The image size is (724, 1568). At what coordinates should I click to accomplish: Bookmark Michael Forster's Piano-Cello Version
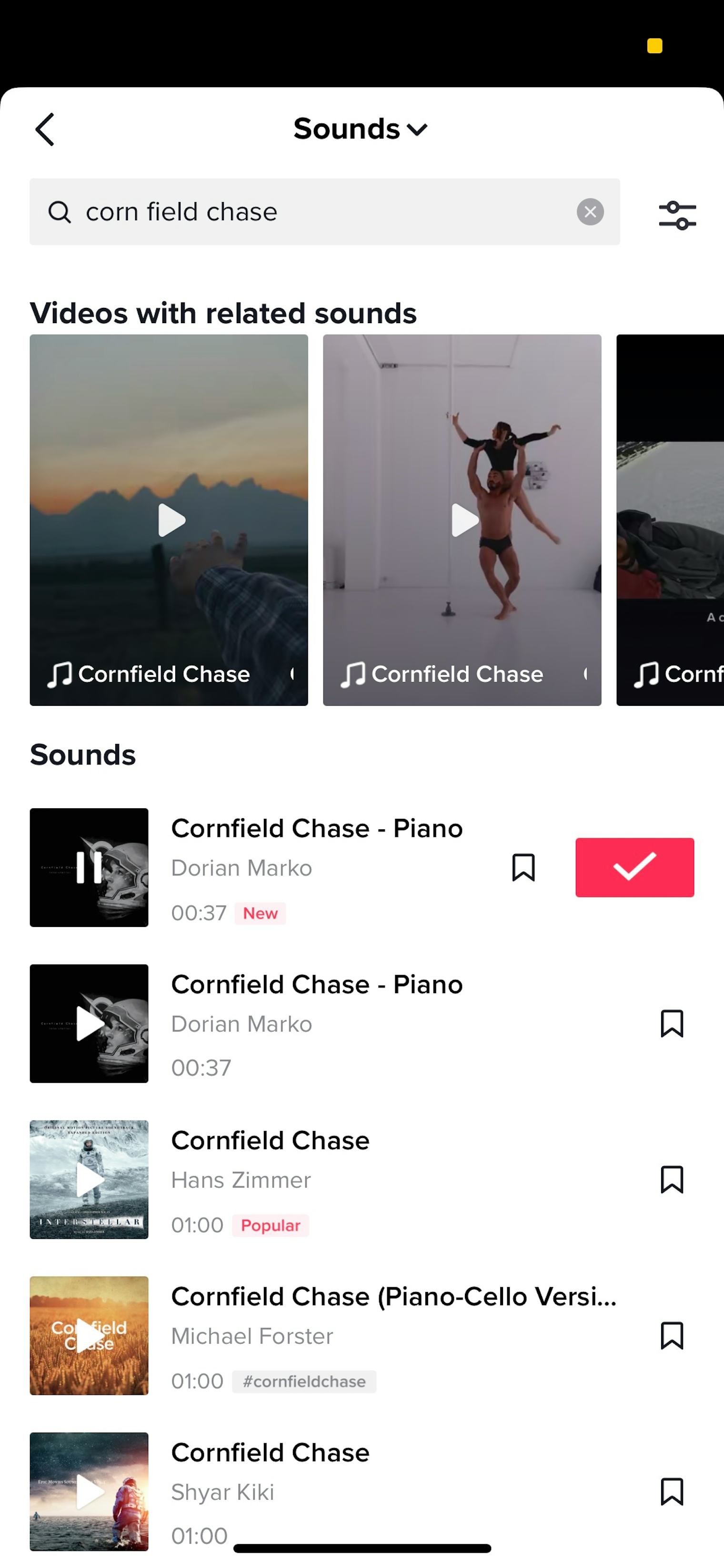672,1335
